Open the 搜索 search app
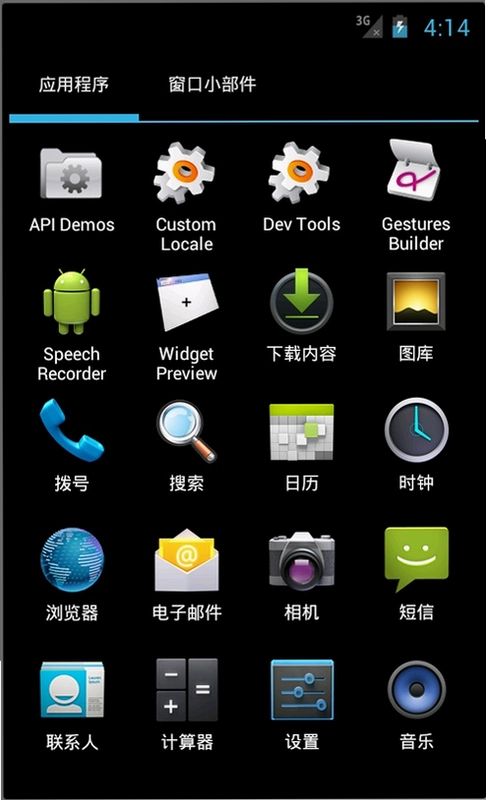 (186, 446)
